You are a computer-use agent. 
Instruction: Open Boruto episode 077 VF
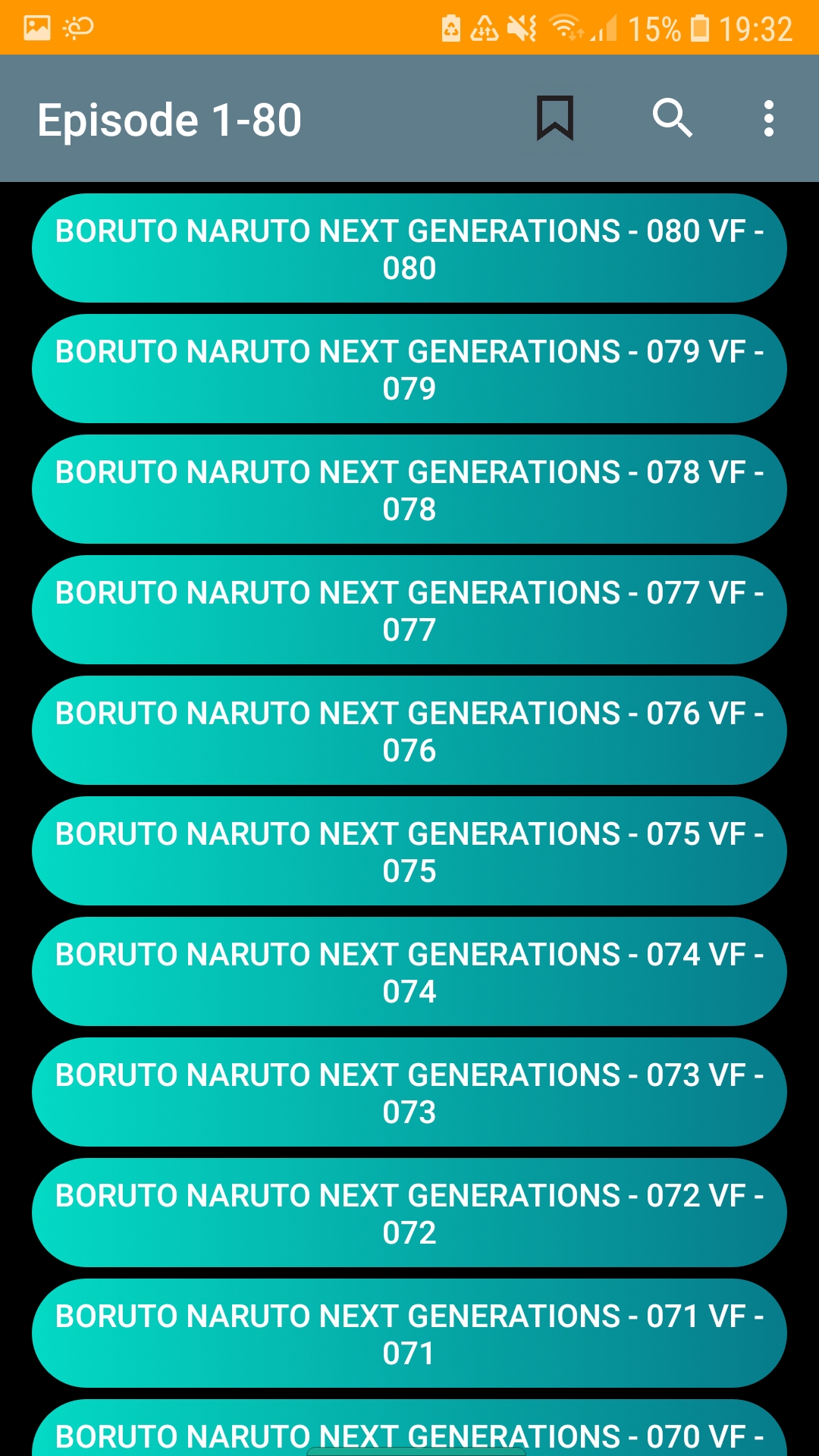point(409,610)
